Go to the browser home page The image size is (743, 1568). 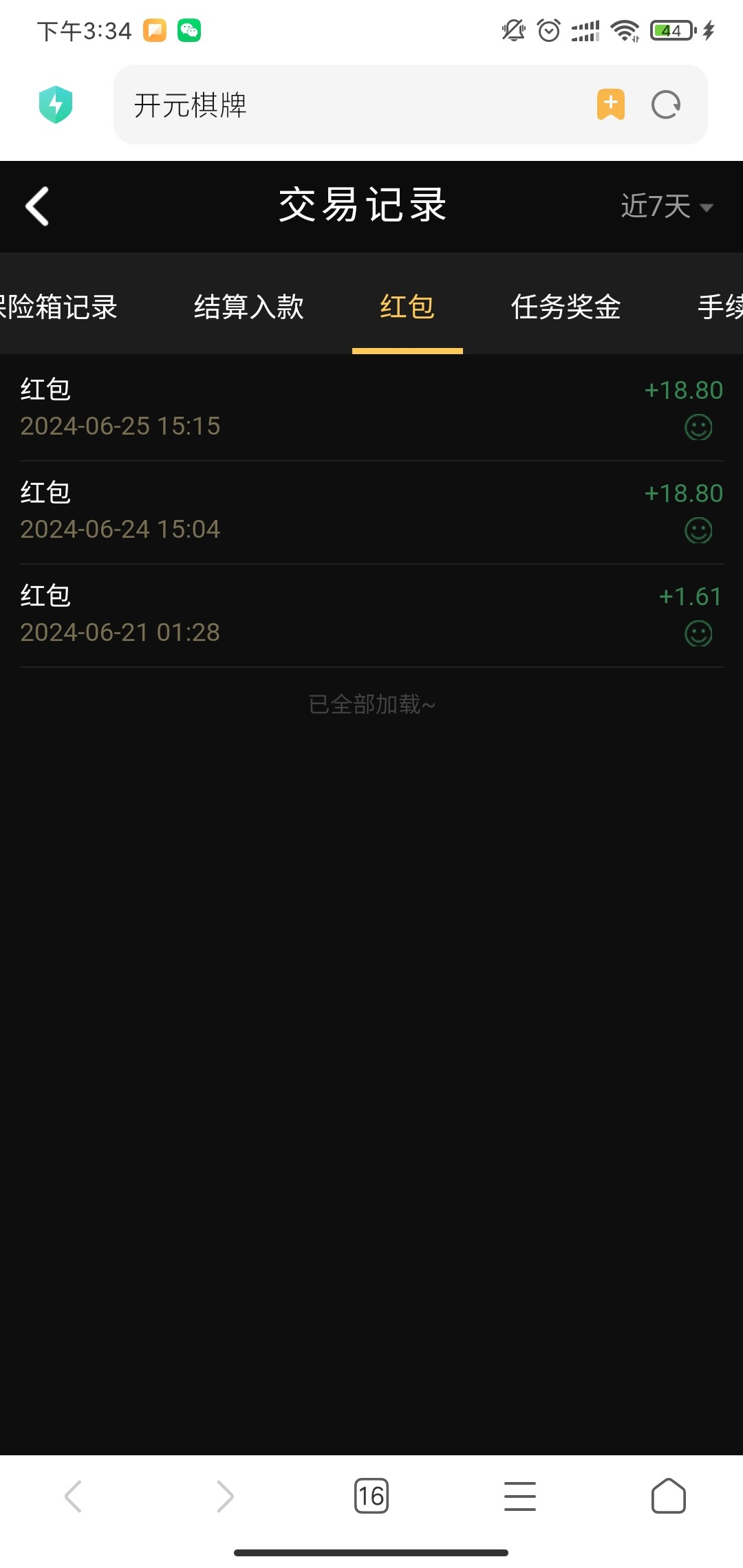[x=668, y=1496]
